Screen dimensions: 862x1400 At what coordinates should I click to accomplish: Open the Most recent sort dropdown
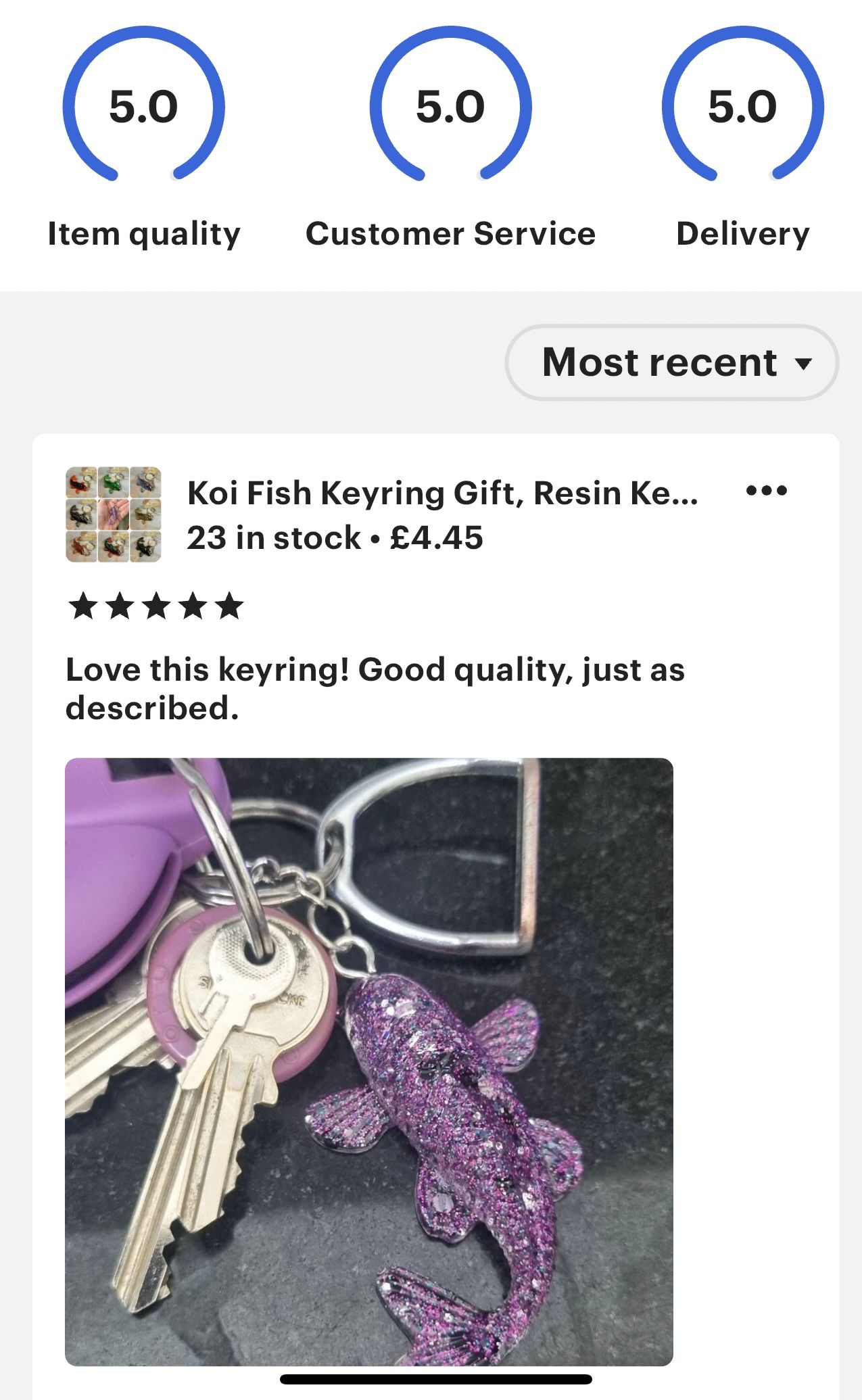671,362
